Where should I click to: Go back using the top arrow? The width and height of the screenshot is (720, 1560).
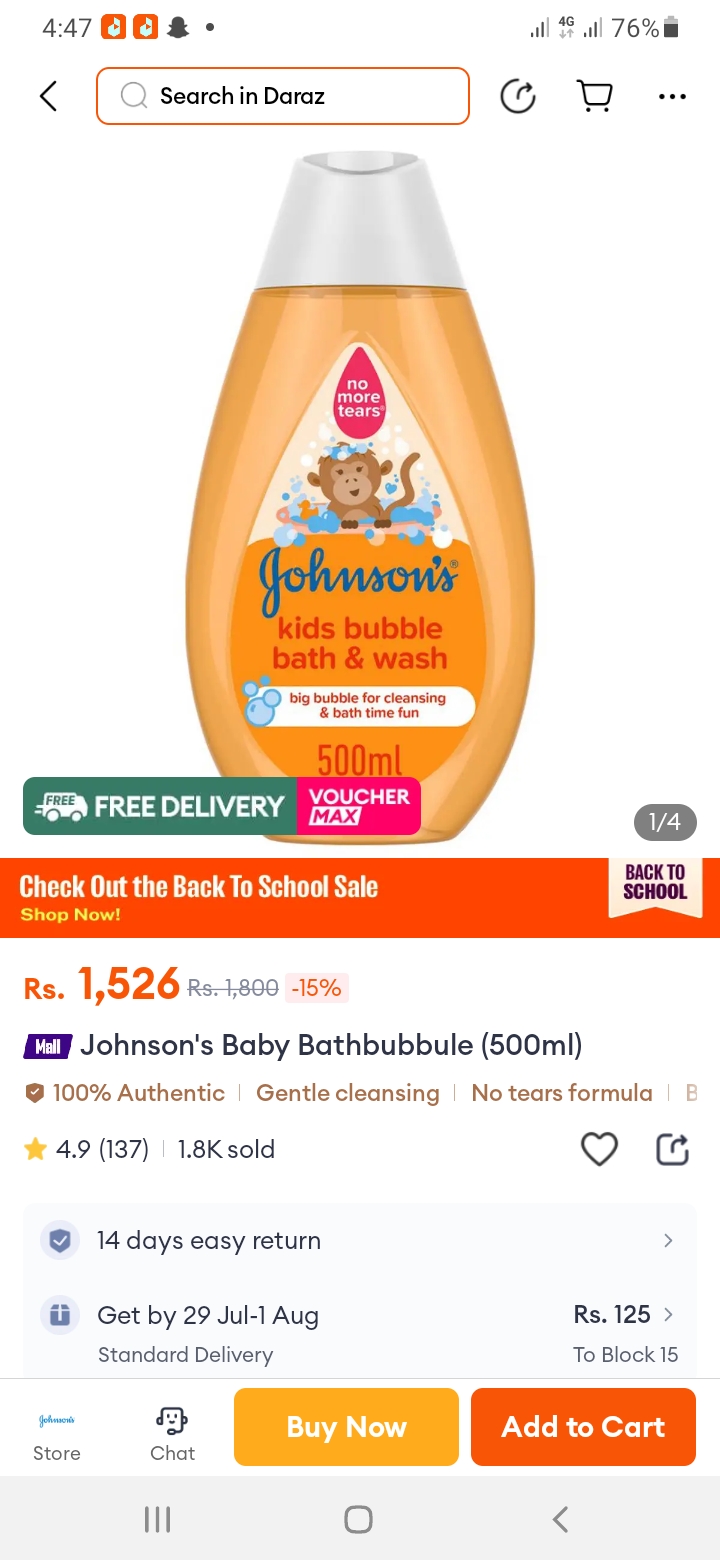click(x=48, y=96)
